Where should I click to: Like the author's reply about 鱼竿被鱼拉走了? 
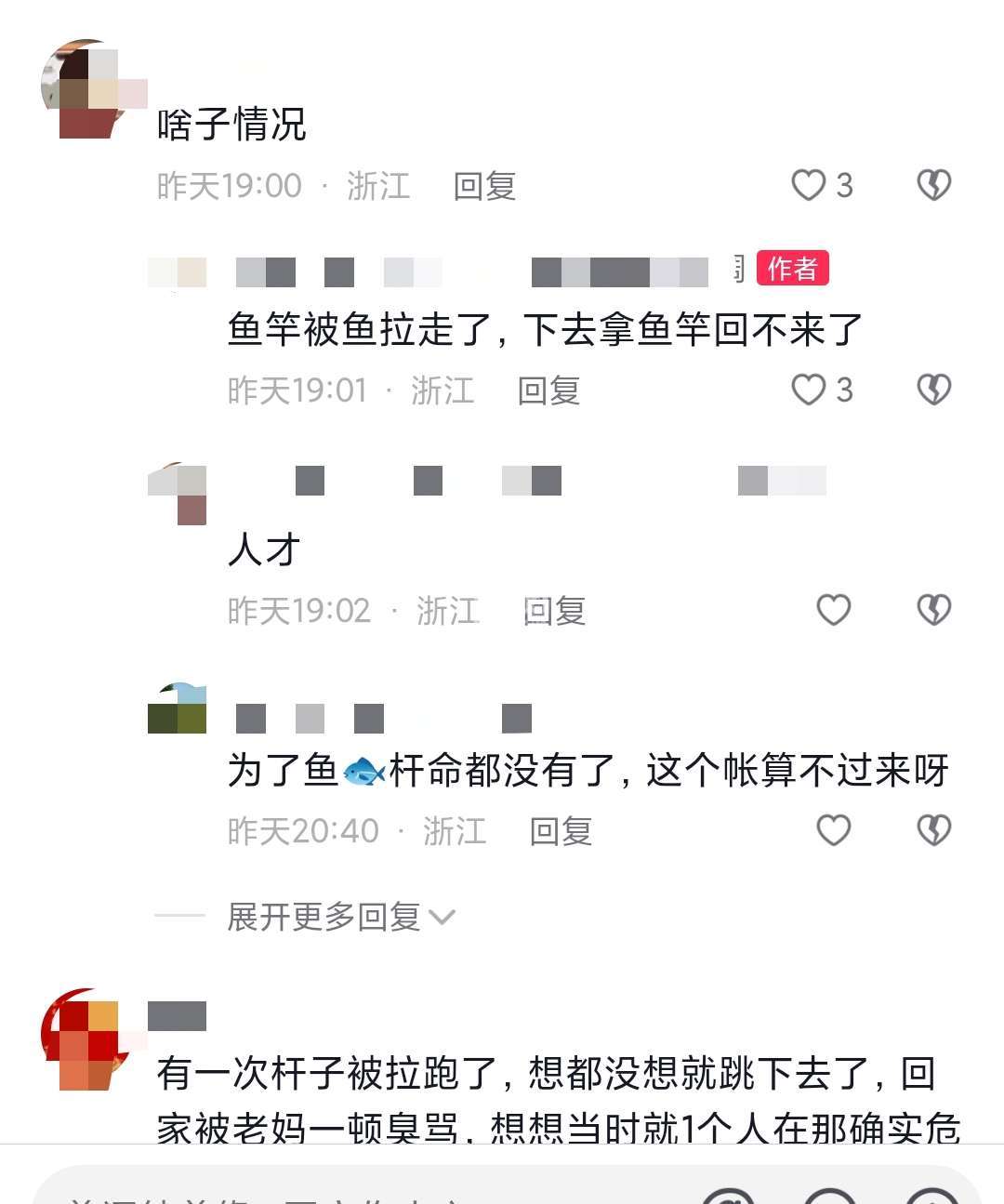point(809,390)
